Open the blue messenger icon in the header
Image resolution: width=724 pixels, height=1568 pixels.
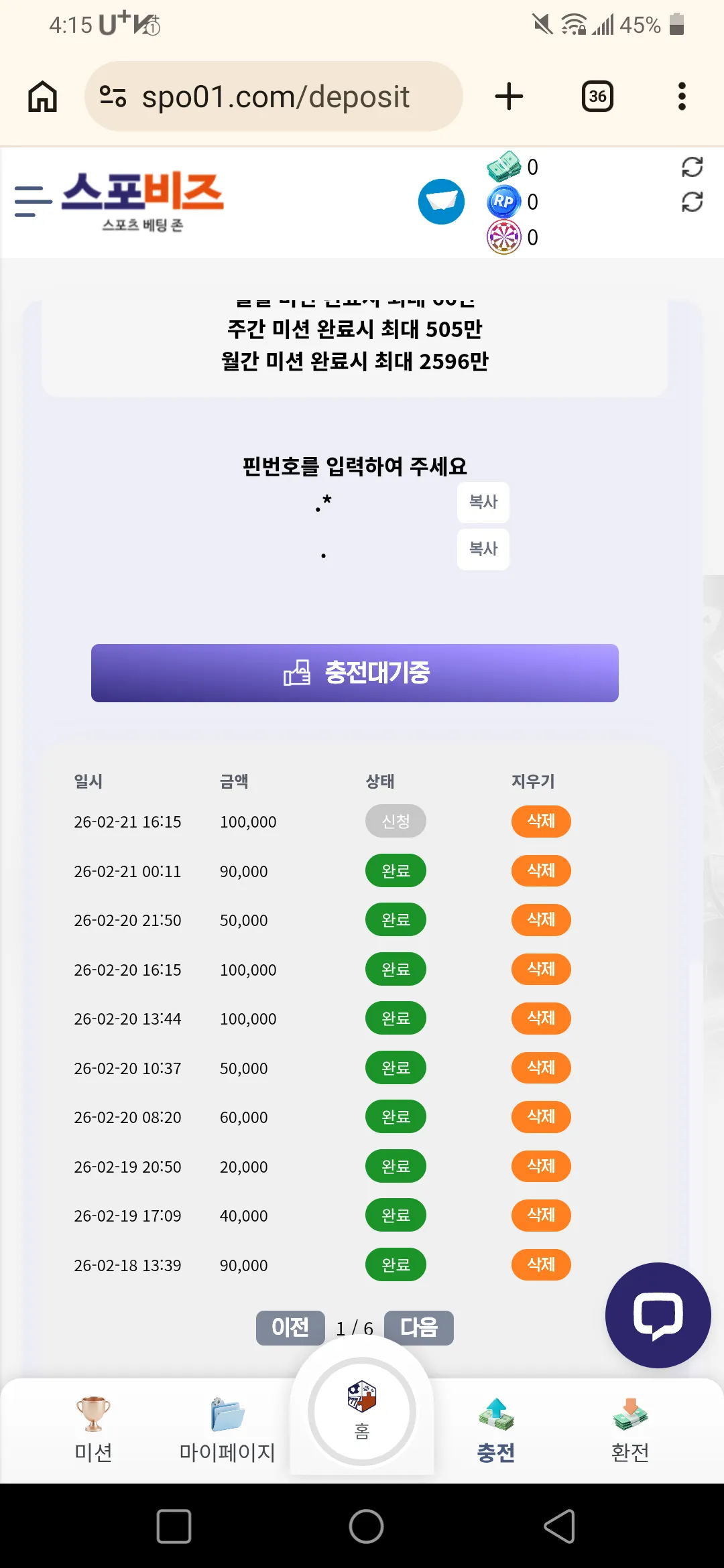tap(441, 202)
